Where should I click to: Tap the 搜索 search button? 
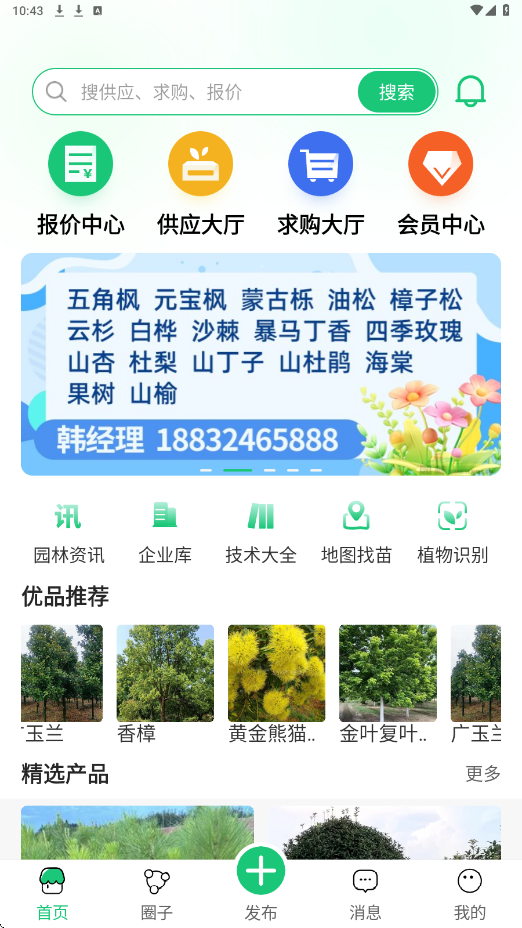tap(397, 92)
